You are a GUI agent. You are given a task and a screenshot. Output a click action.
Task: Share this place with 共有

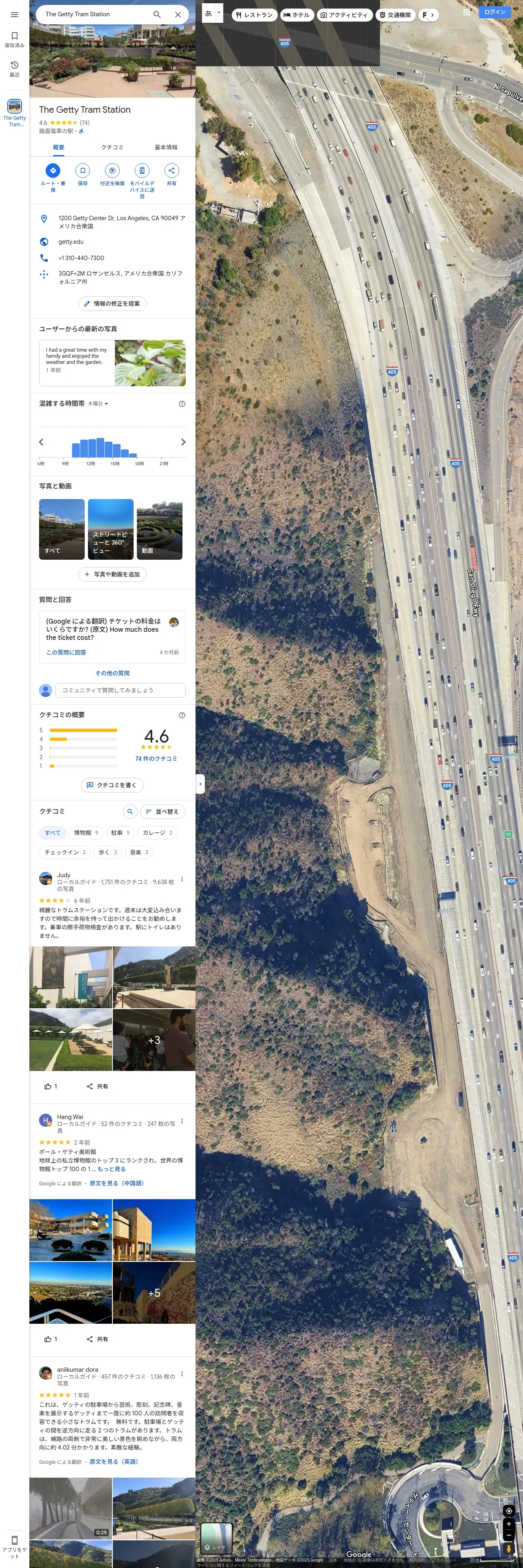pos(172,171)
